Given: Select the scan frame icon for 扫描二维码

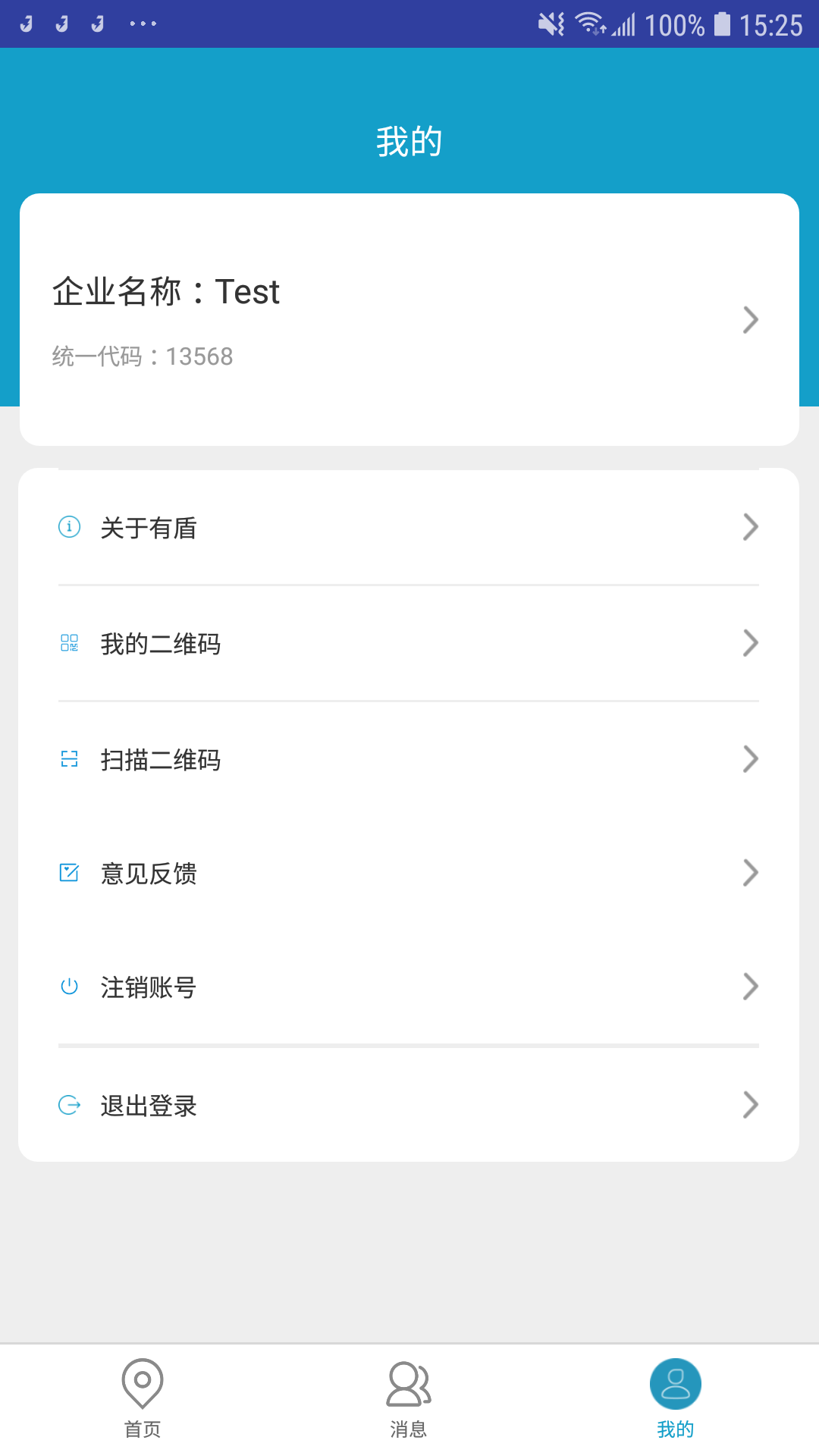Looking at the screenshot, I should [x=70, y=759].
